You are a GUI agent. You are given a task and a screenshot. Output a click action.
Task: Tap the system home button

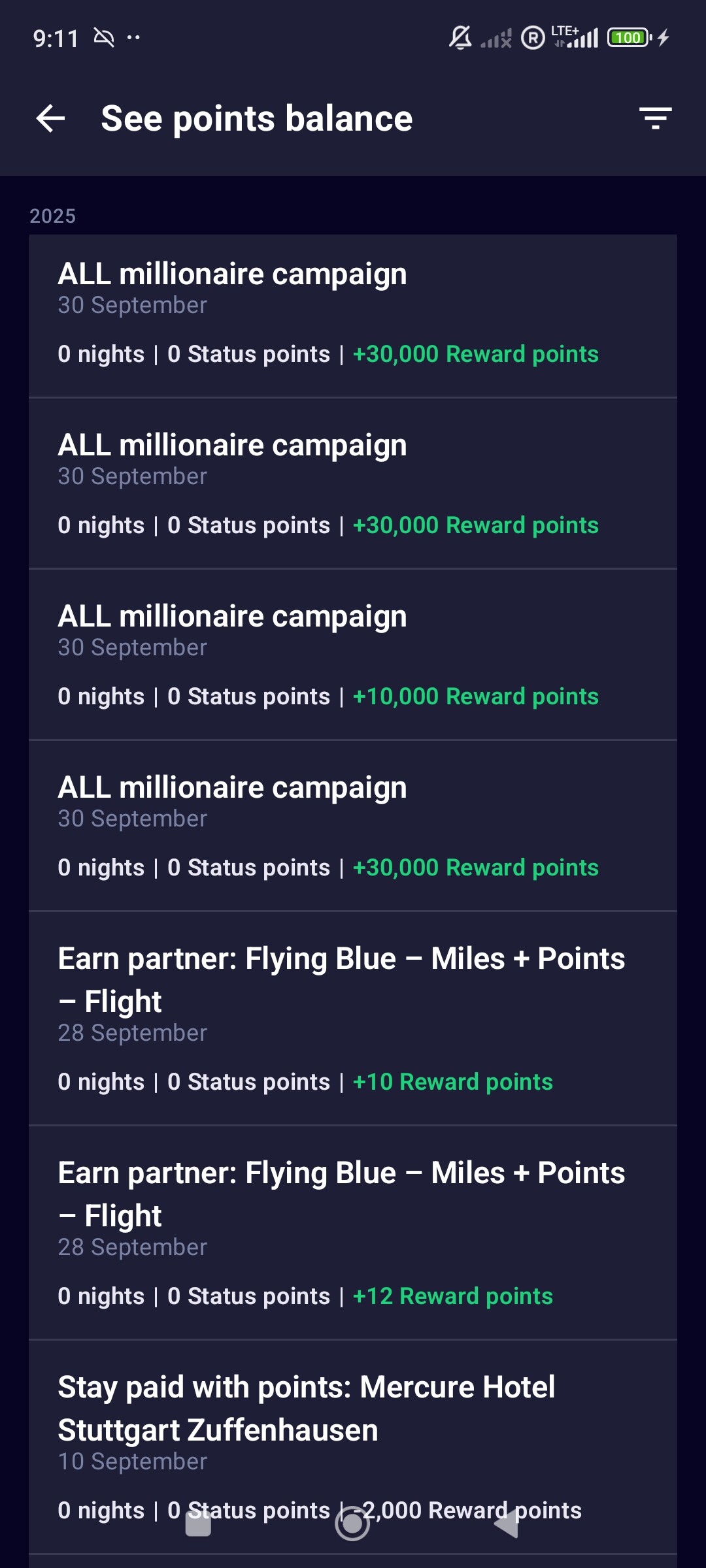[x=352, y=1524]
